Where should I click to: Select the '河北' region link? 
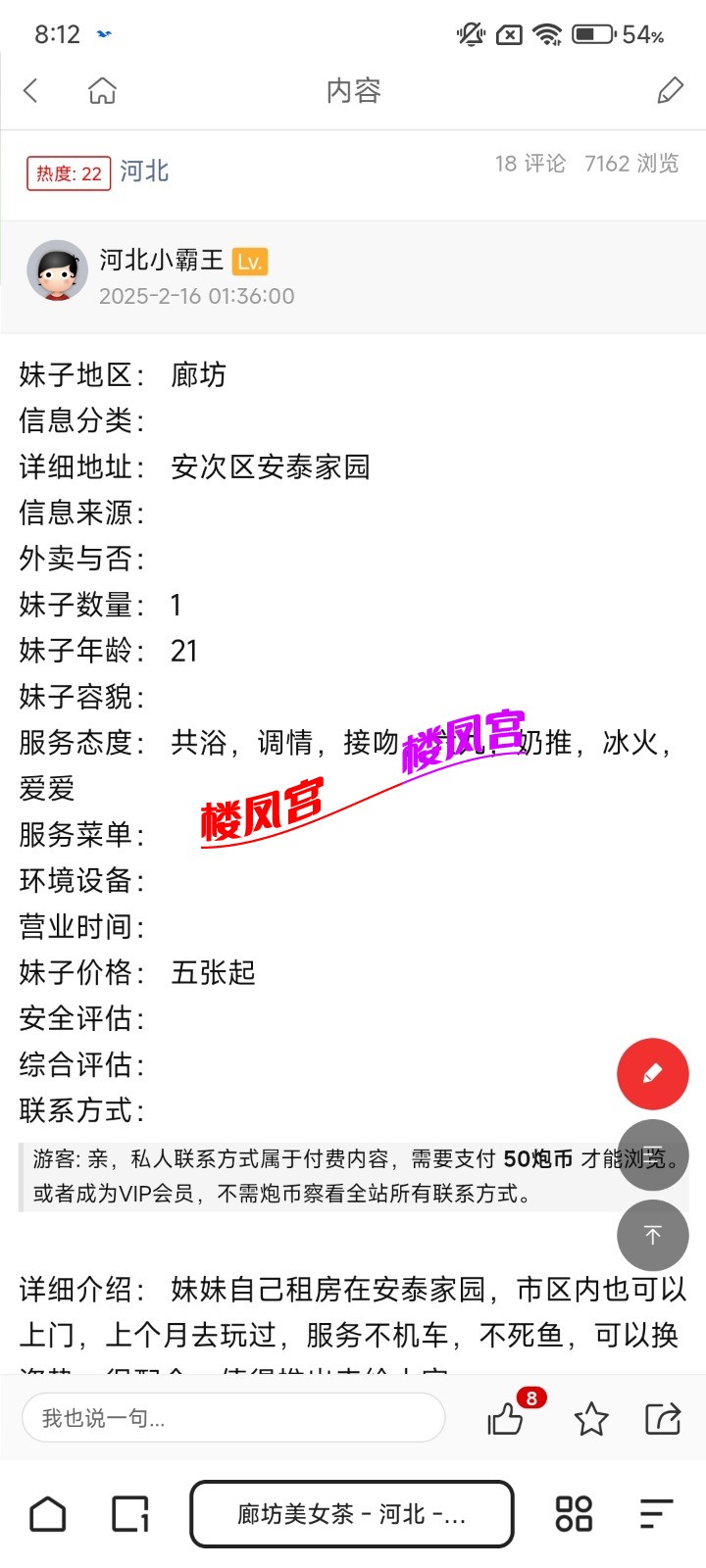tap(143, 170)
